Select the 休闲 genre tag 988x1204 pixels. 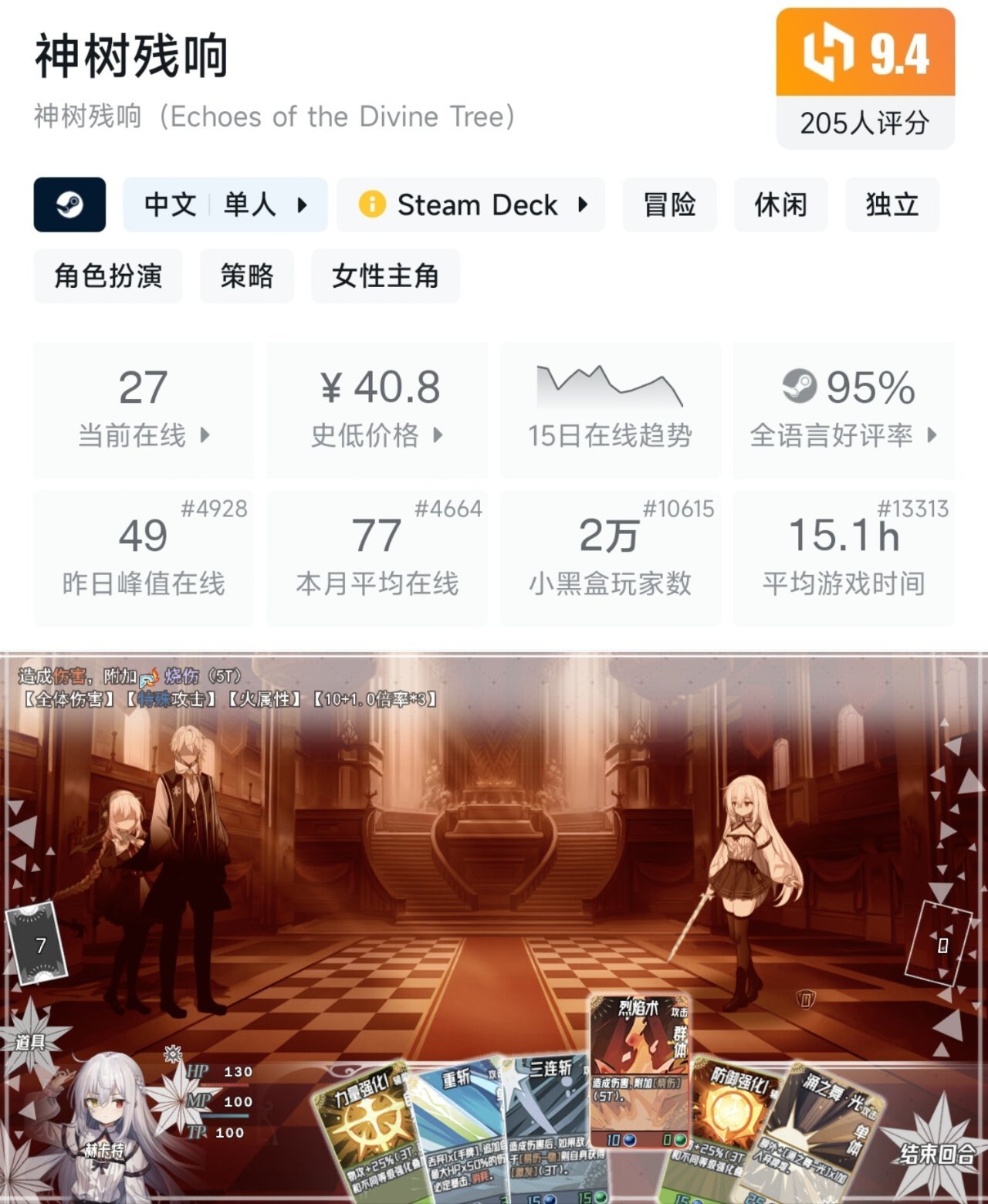click(x=780, y=205)
